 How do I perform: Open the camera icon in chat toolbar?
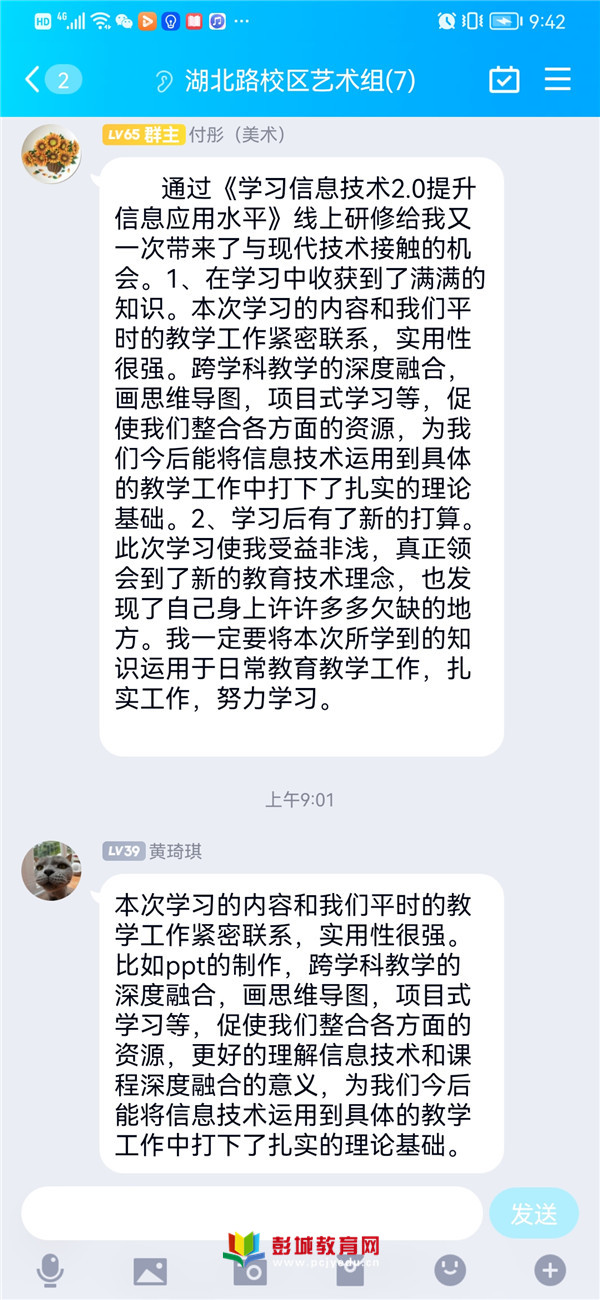(250, 1270)
